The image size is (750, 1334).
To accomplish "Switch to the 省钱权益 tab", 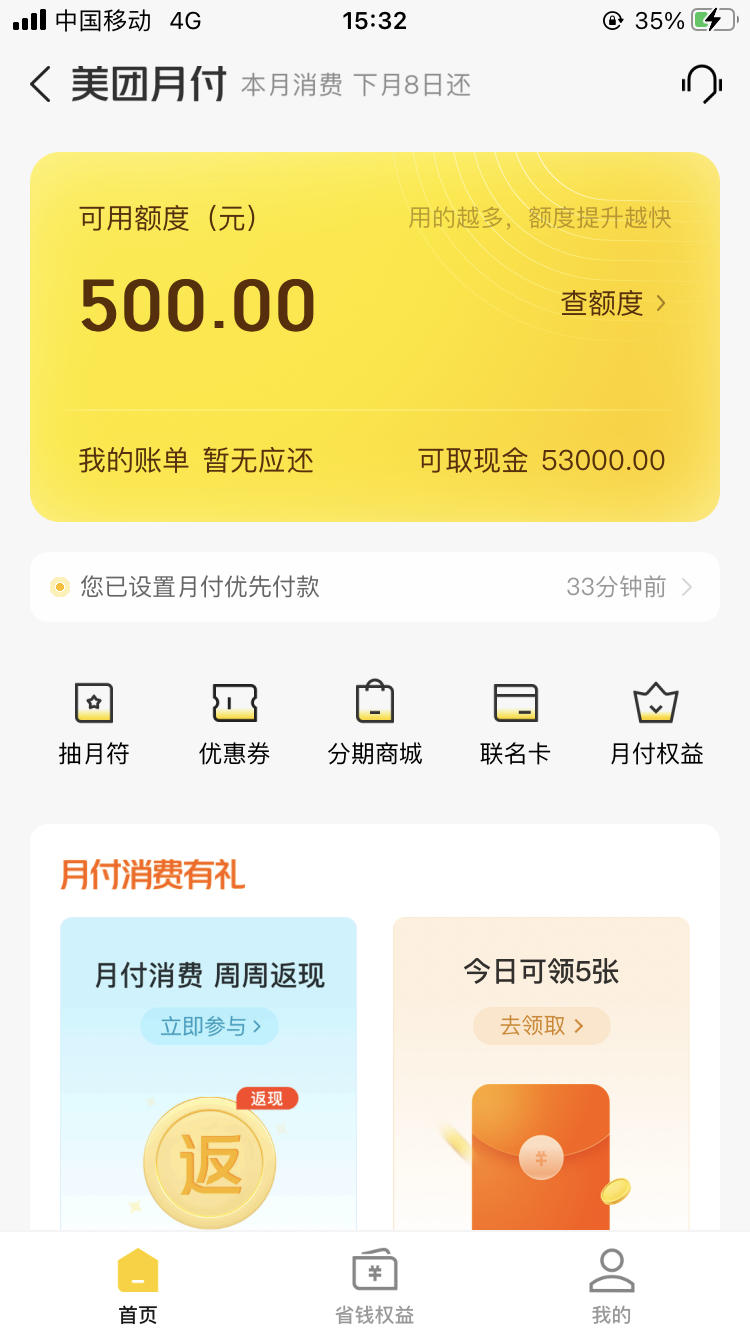I will (375, 1288).
